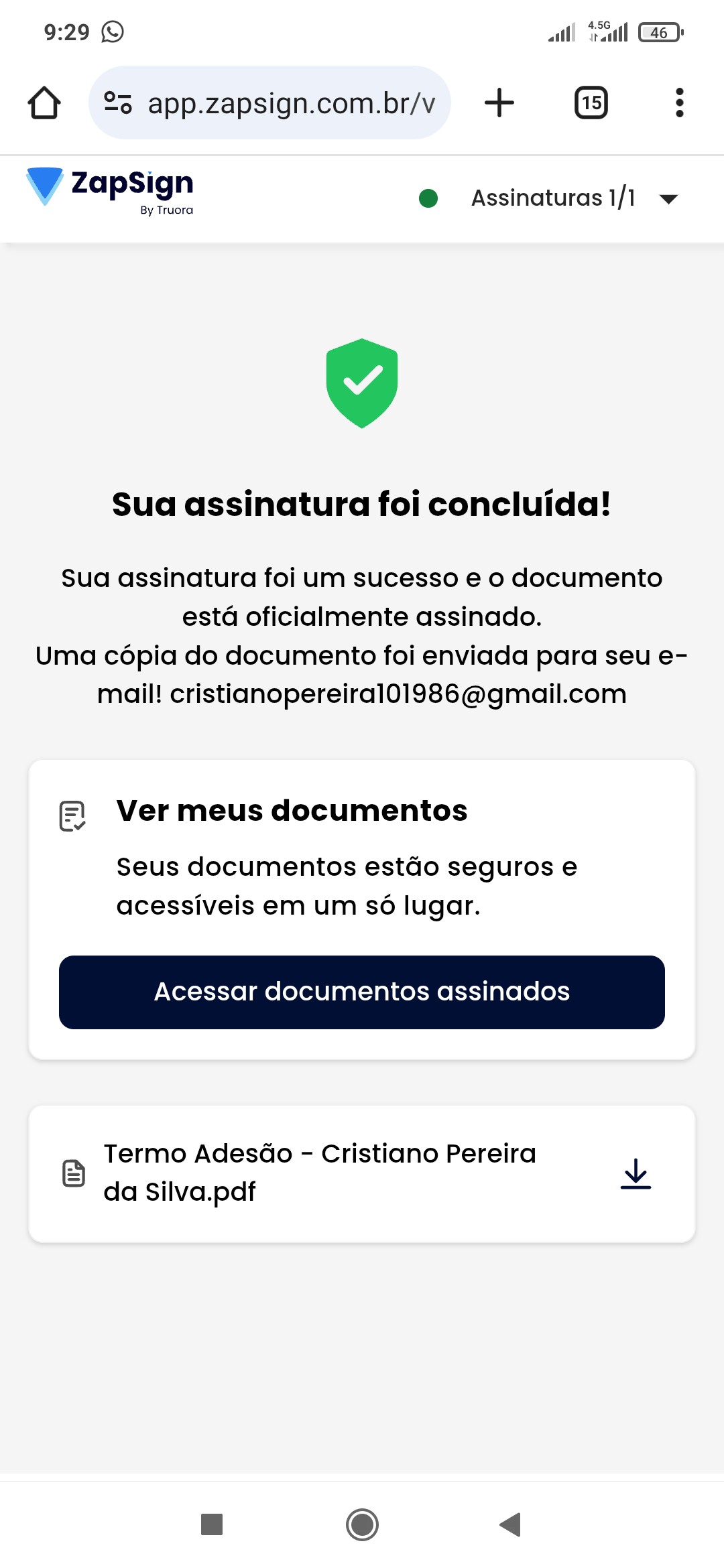This screenshot has height=1568, width=724.
Task: Tap the app.zapsign.com.br address bar
Action: pyautogui.click(x=291, y=103)
